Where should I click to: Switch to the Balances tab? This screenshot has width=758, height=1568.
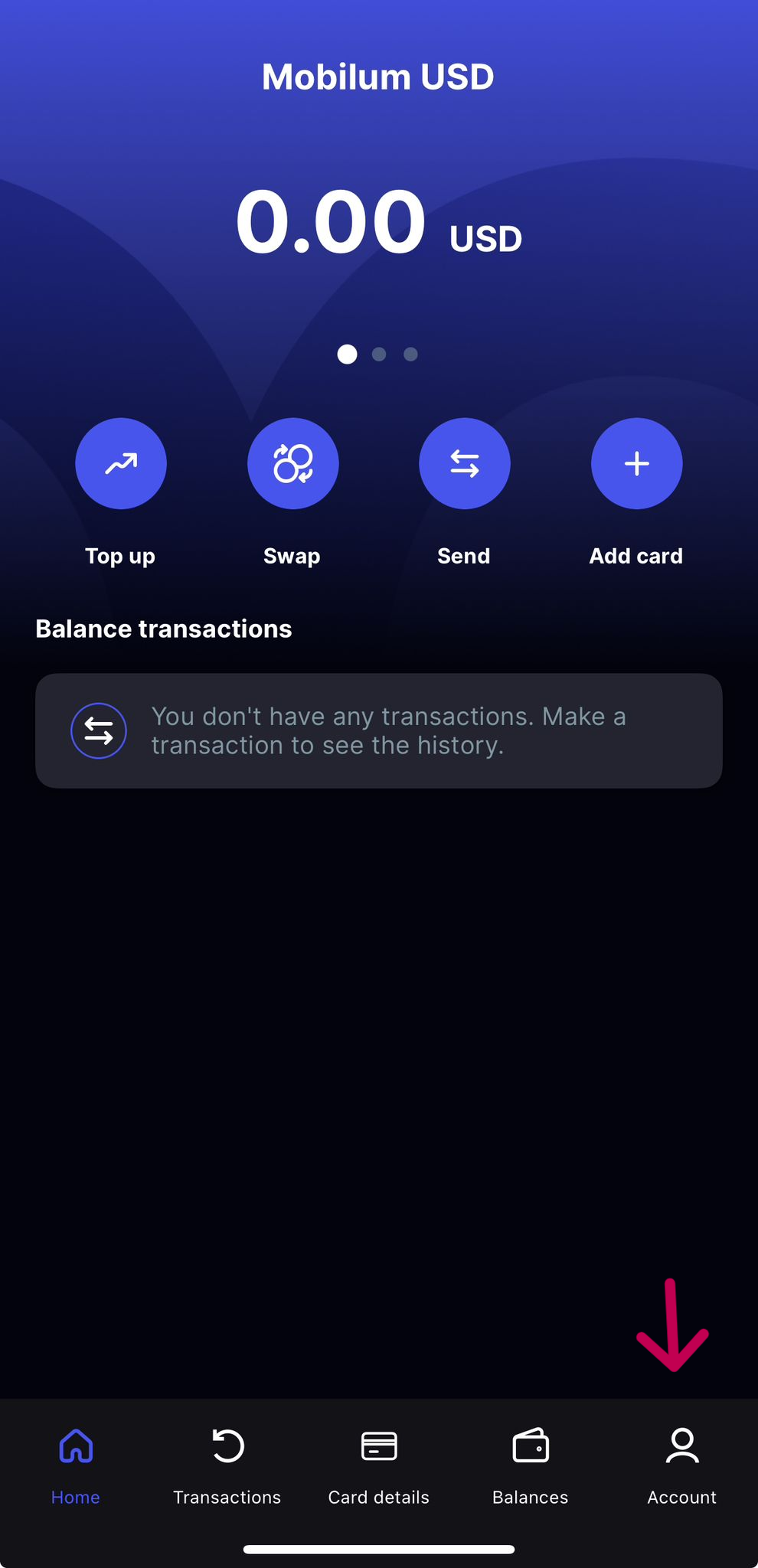[x=531, y=1464]
